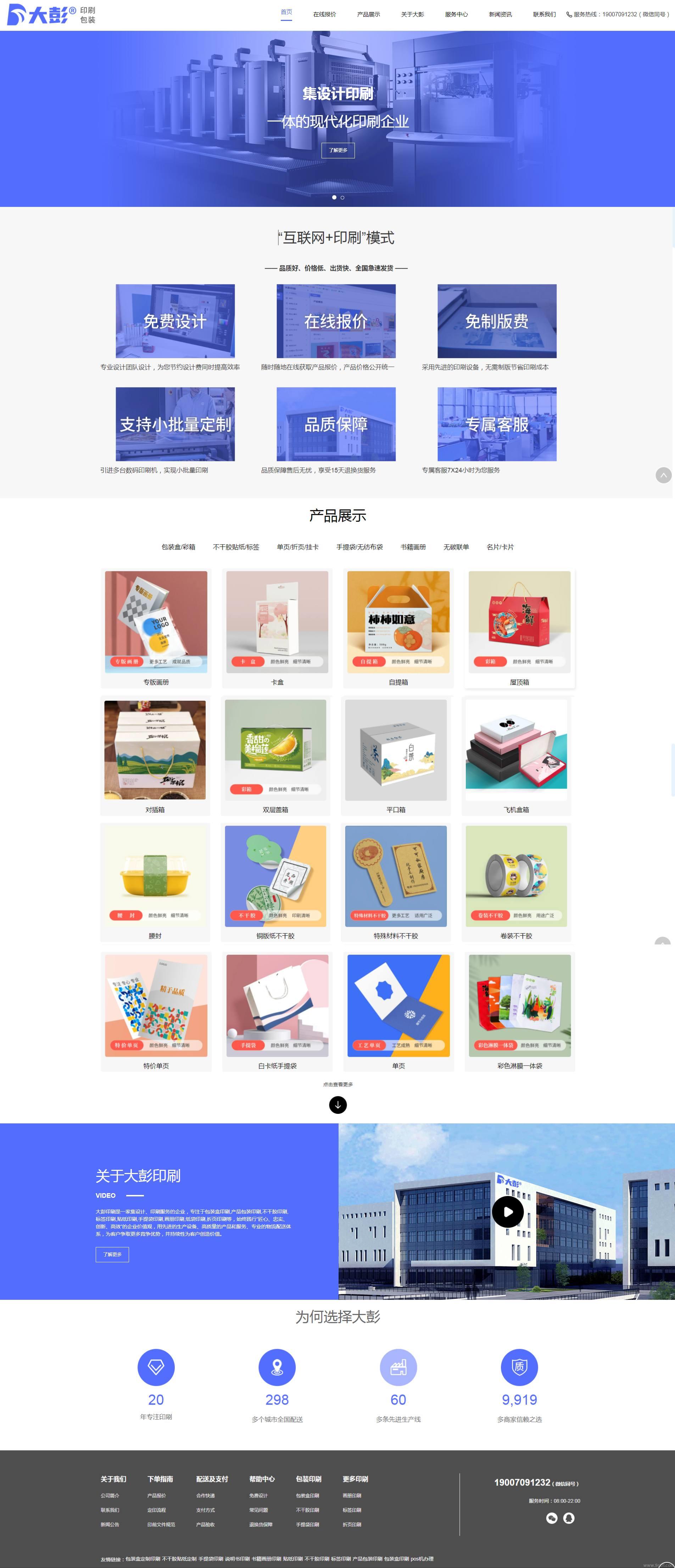Select the 不干胶贴纸/标签 product category

[x=236, y=547]
